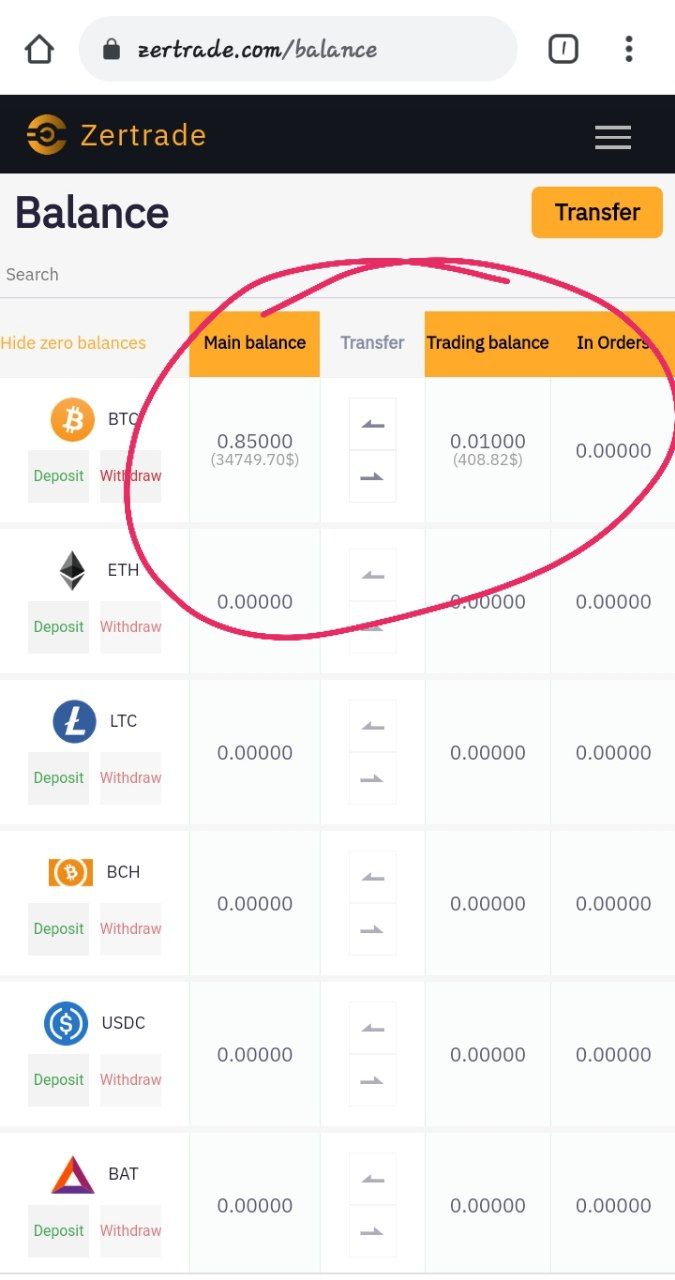Deposit BAT

coord(58,1231)
